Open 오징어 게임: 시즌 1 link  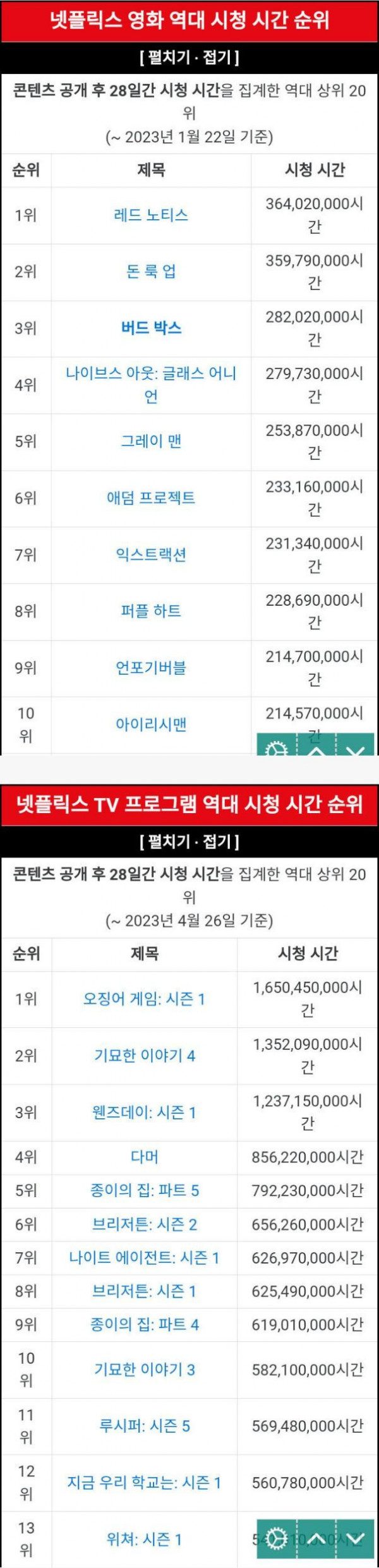[x=144, y=999]
